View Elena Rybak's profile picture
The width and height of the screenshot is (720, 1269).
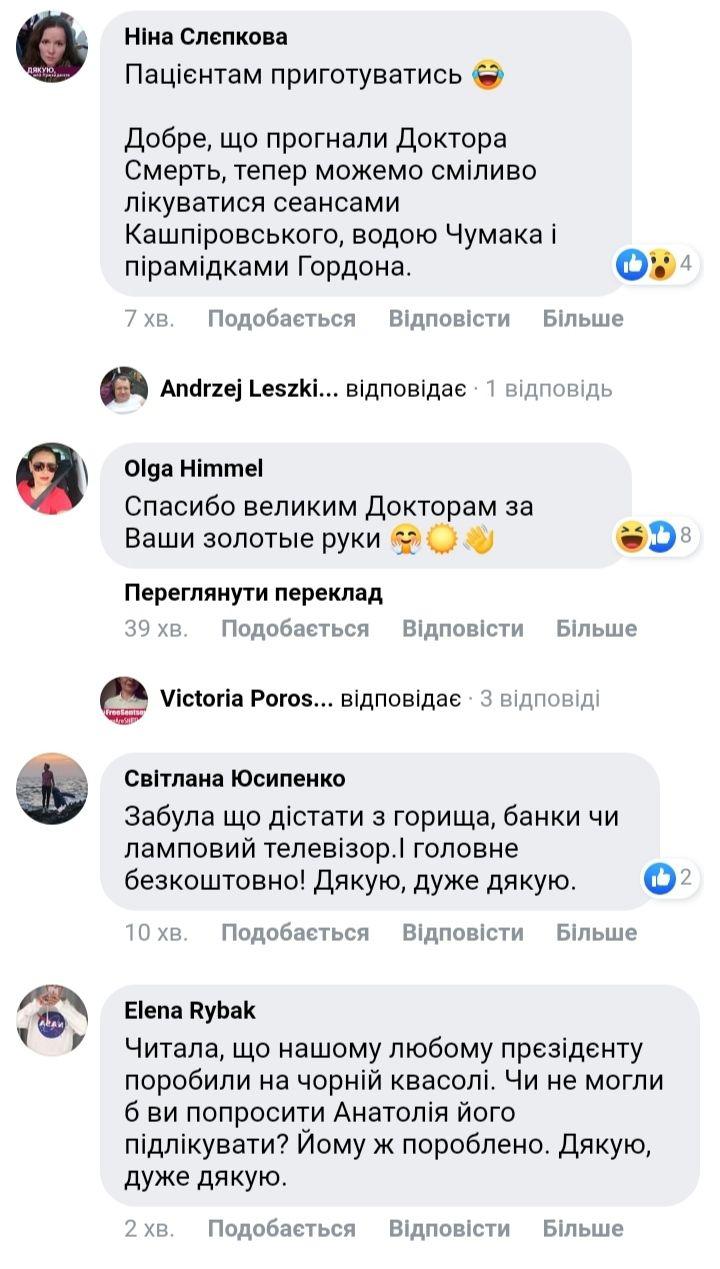52,1021
